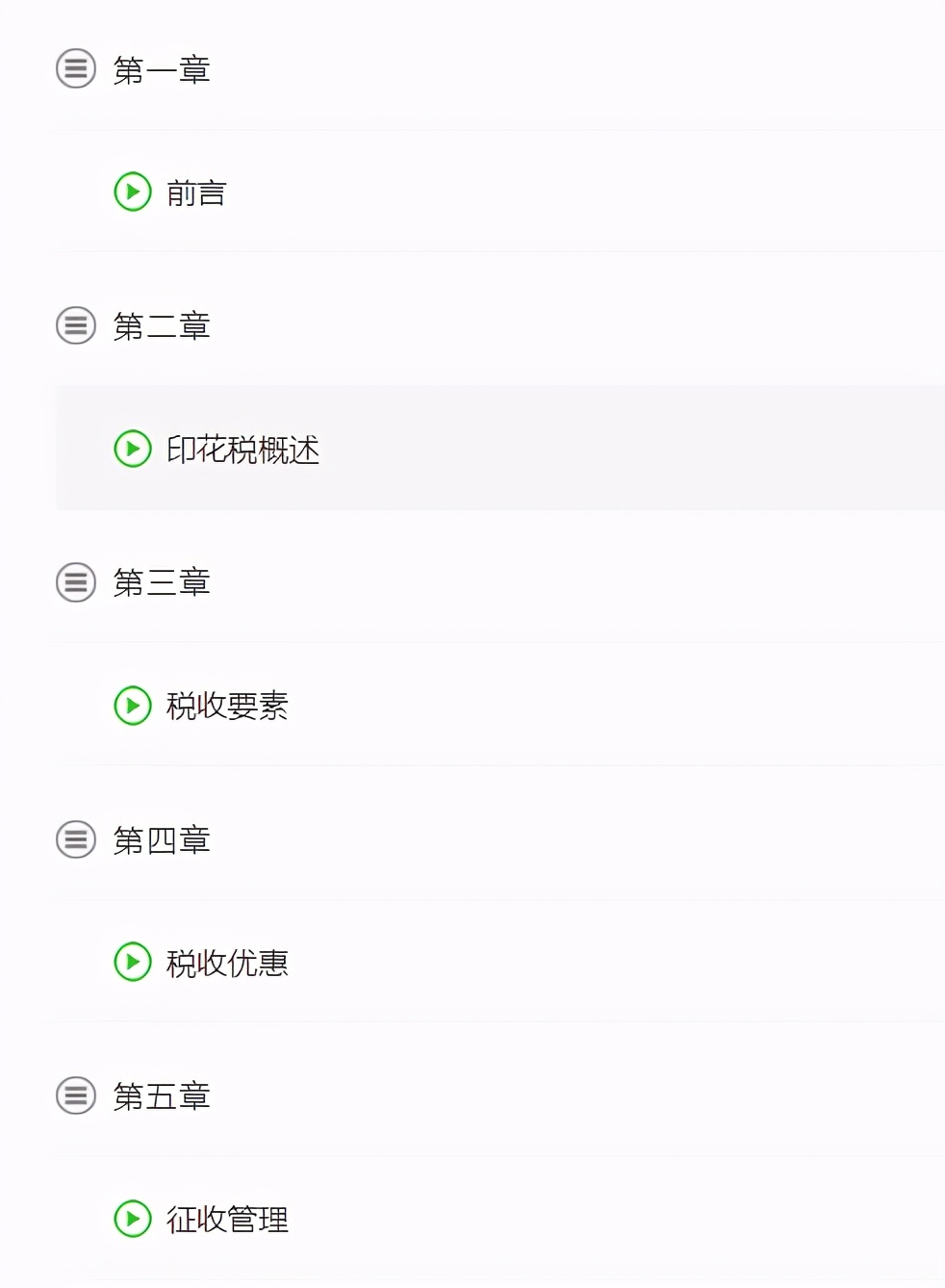The image size is (945, 1288).
Task: Click the play icon beside 印花税概述
Action: coord(133,449)
